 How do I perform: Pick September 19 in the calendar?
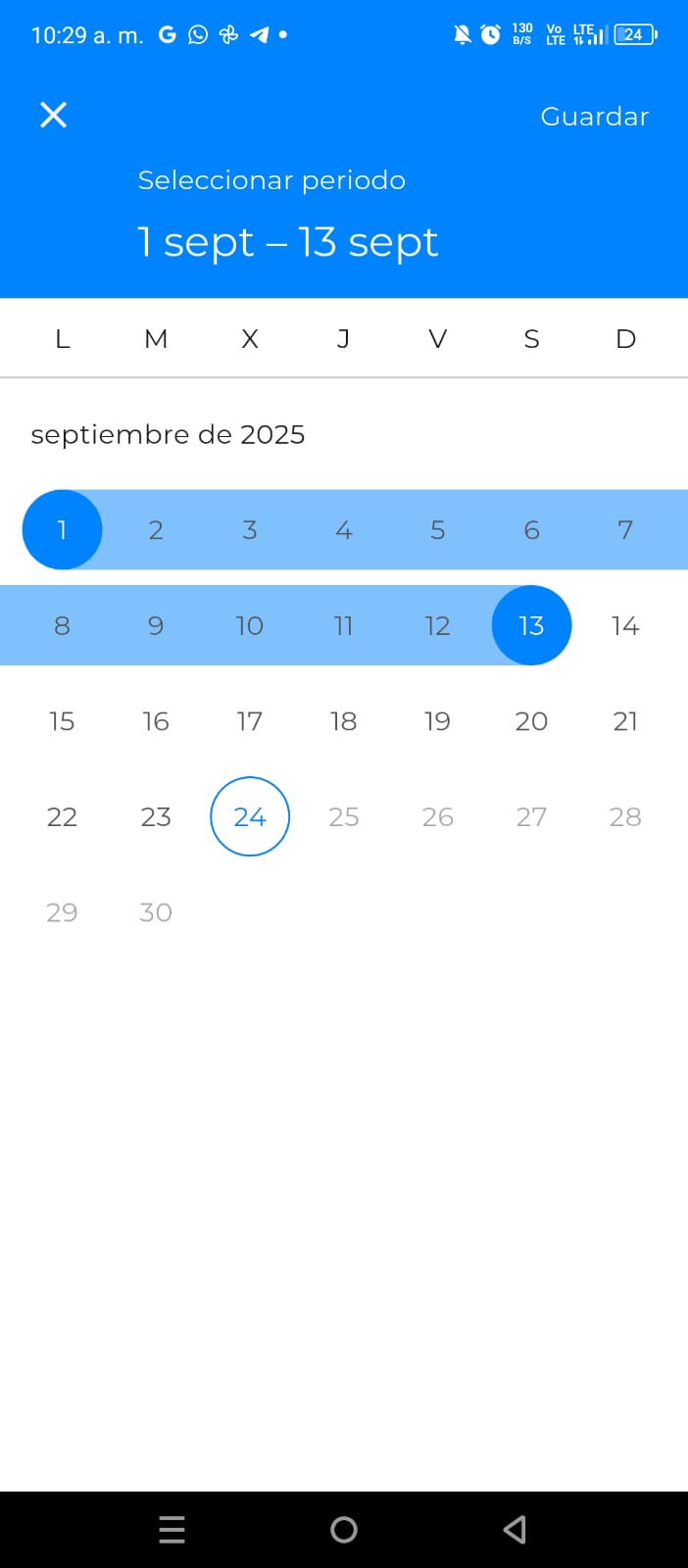(437, 721)
